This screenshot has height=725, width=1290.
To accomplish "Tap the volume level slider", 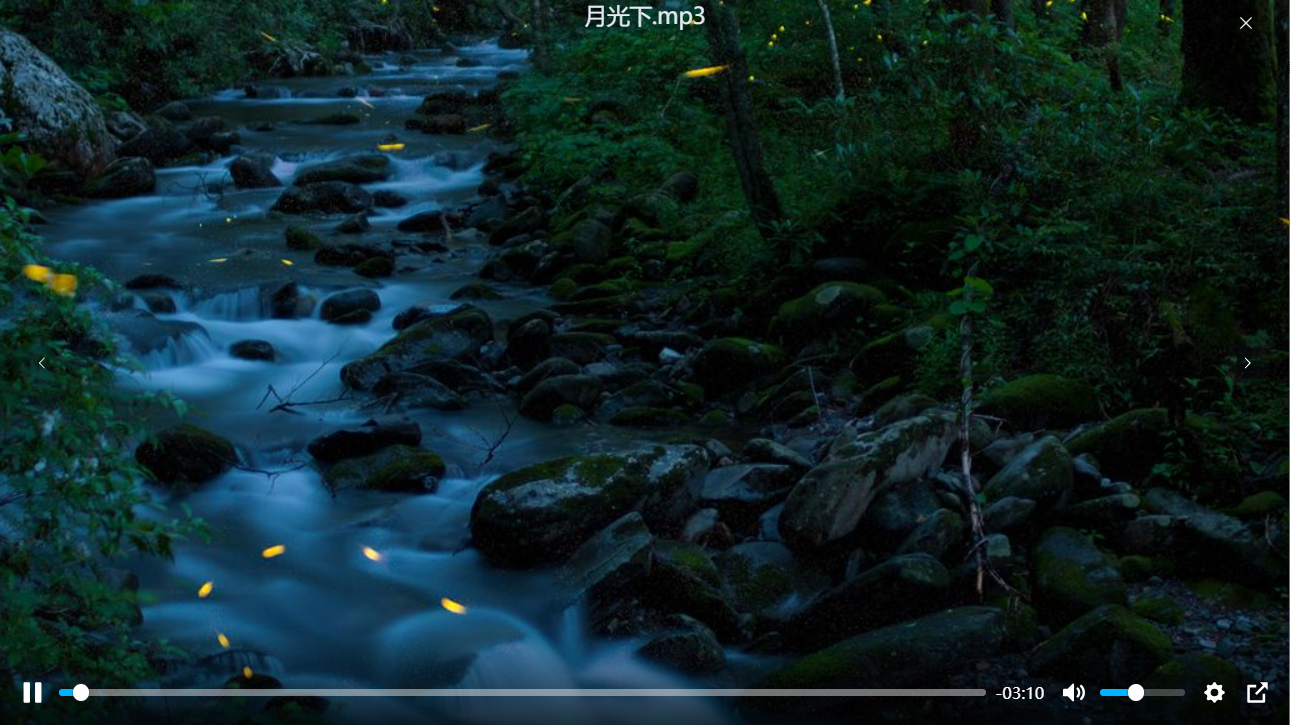I will [x=1142, y=692].
